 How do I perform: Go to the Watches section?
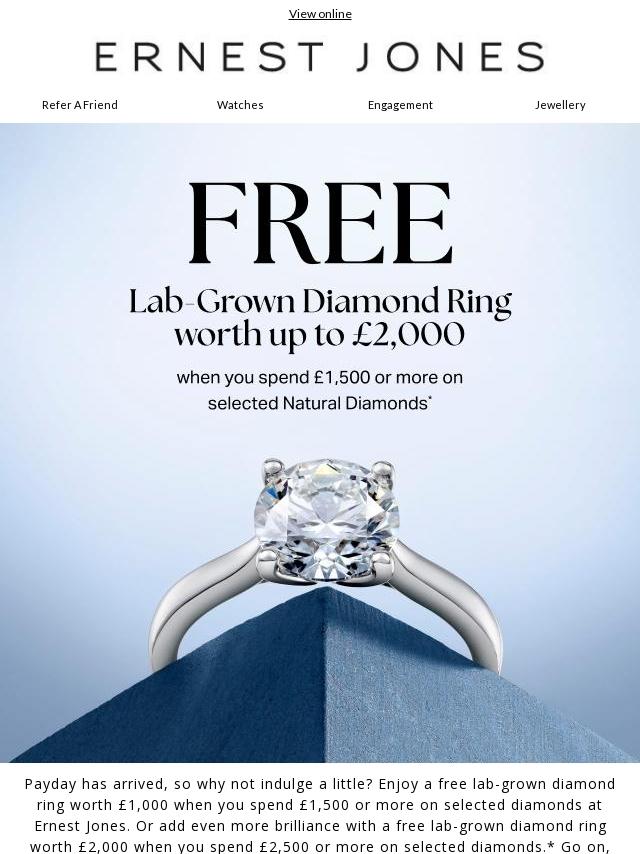[x=240, y=105]
